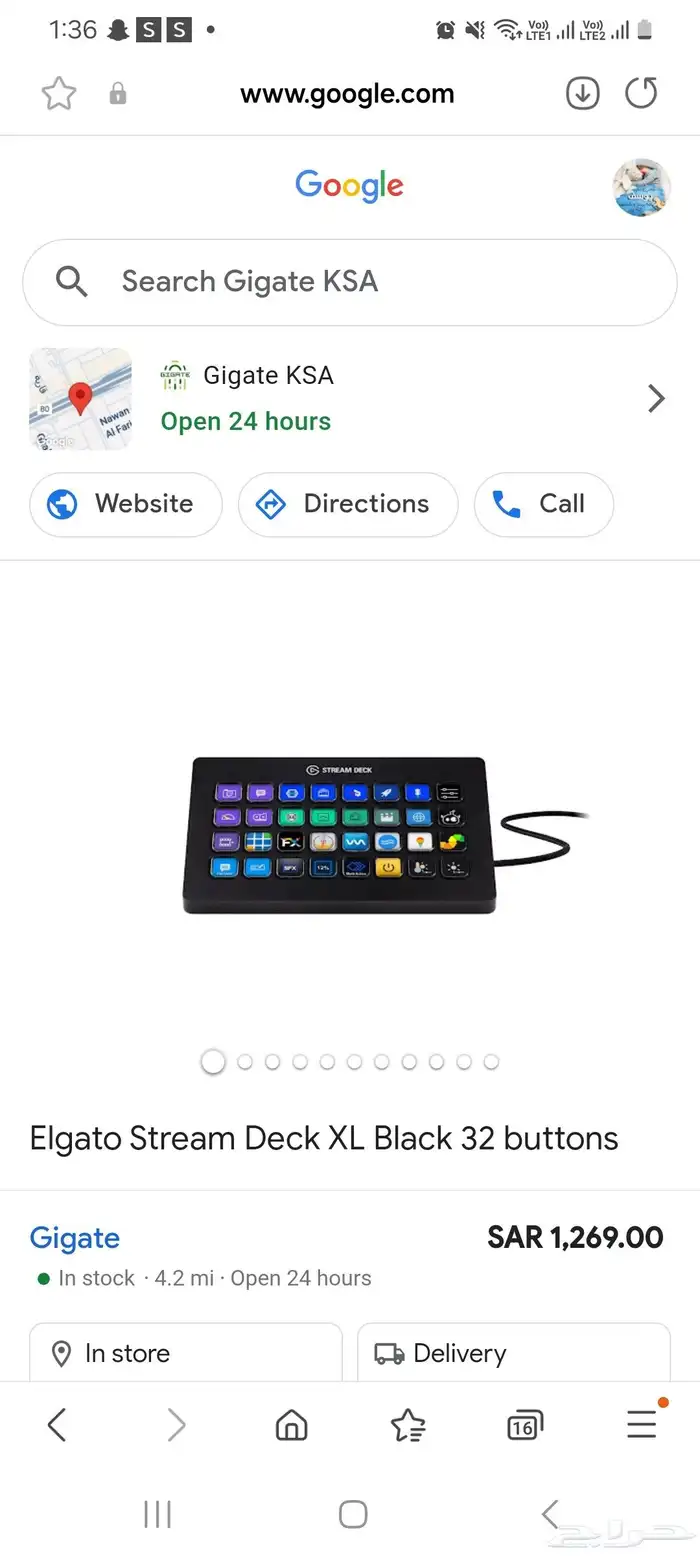Bookmark this page with the star icon
700x1556 pixels.
pos(59,94)
